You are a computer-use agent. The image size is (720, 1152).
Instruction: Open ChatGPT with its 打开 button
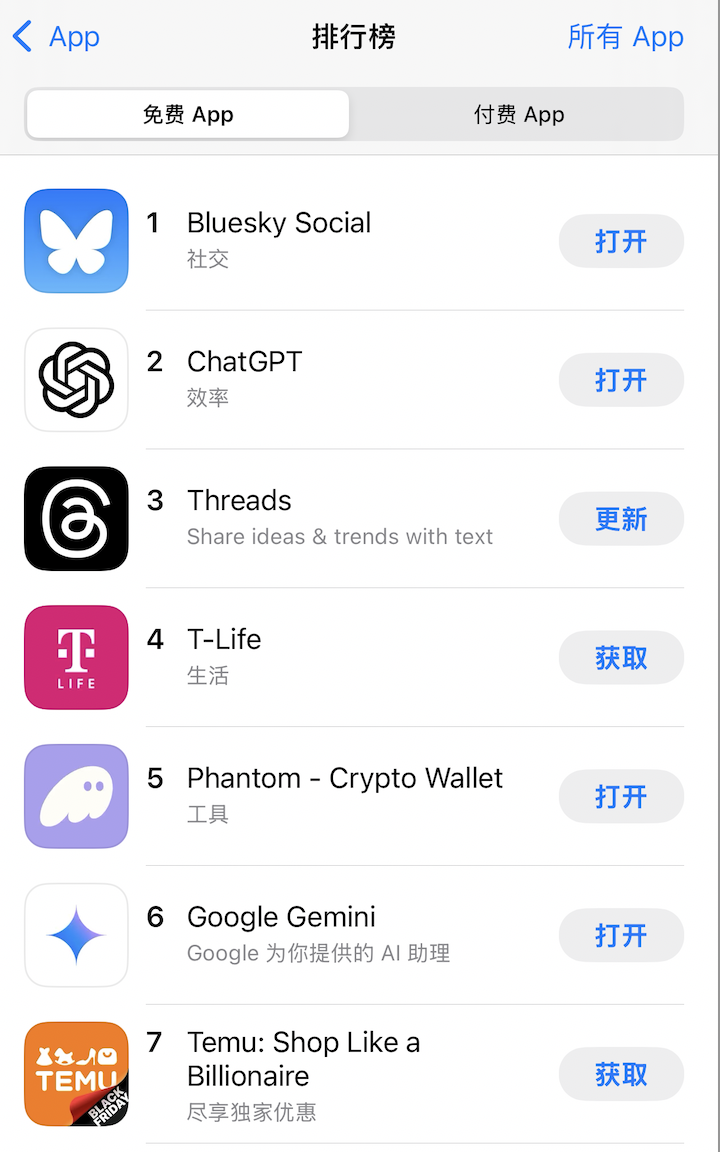(x=621, y=380)
